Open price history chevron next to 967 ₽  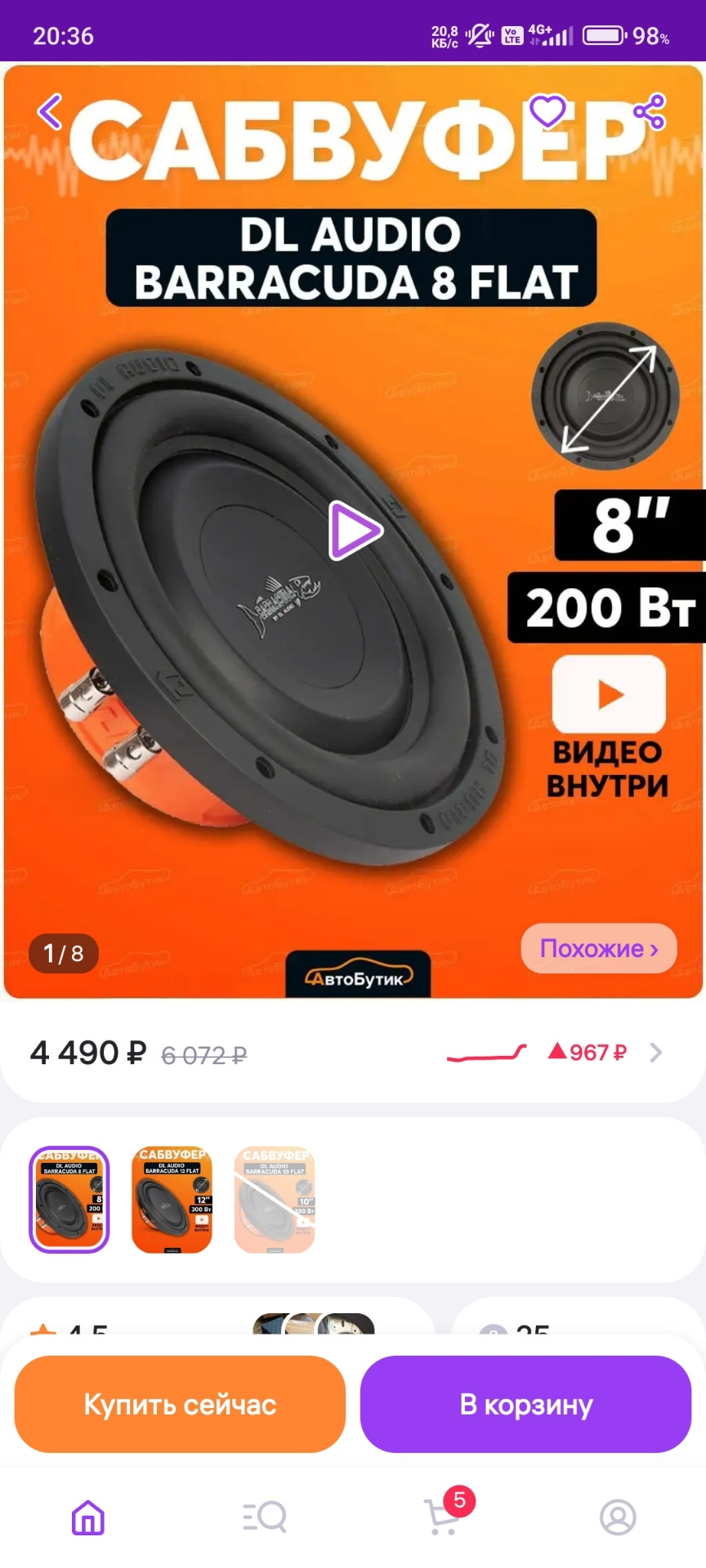click(655, 1053)
